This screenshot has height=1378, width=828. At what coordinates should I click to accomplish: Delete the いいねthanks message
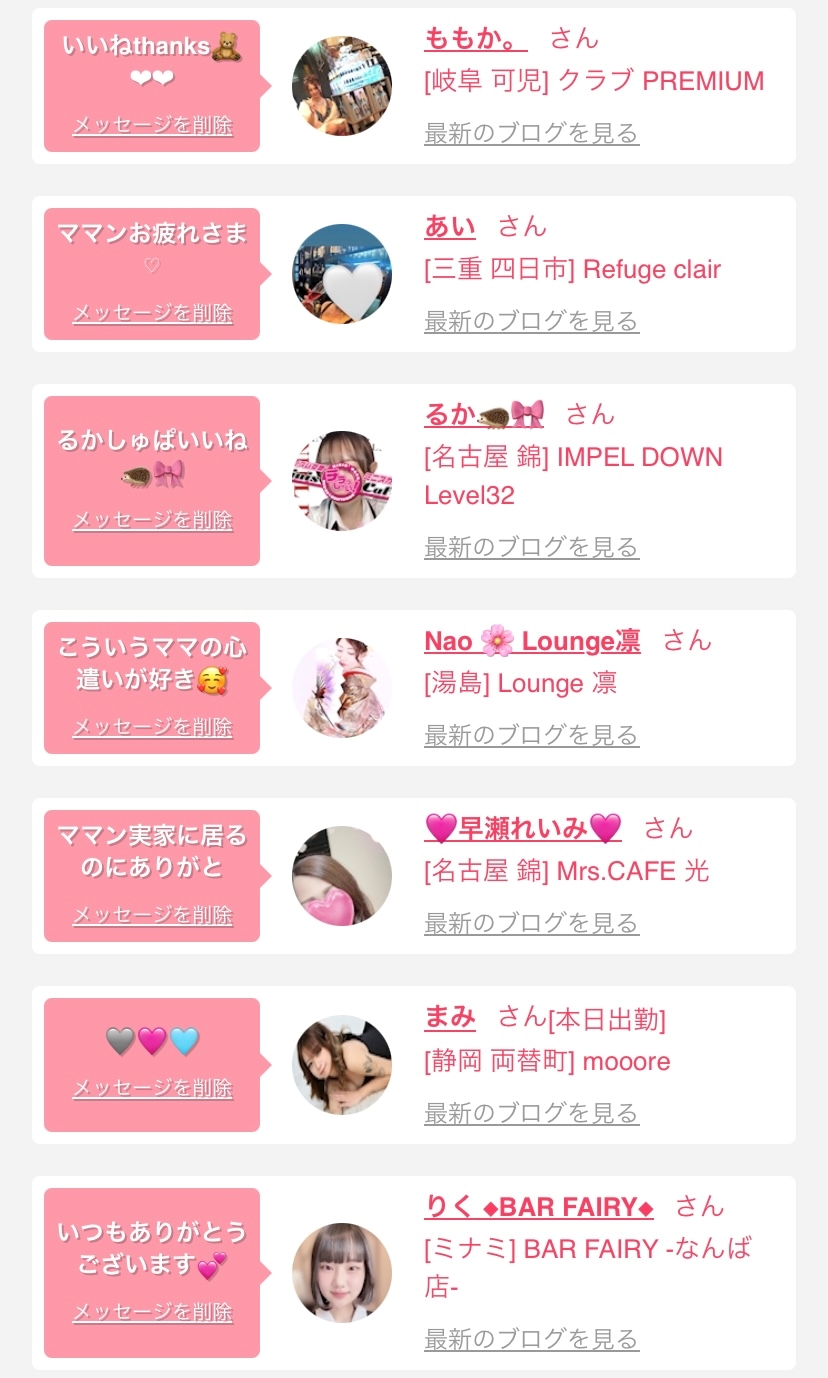(x=152, y=126)
